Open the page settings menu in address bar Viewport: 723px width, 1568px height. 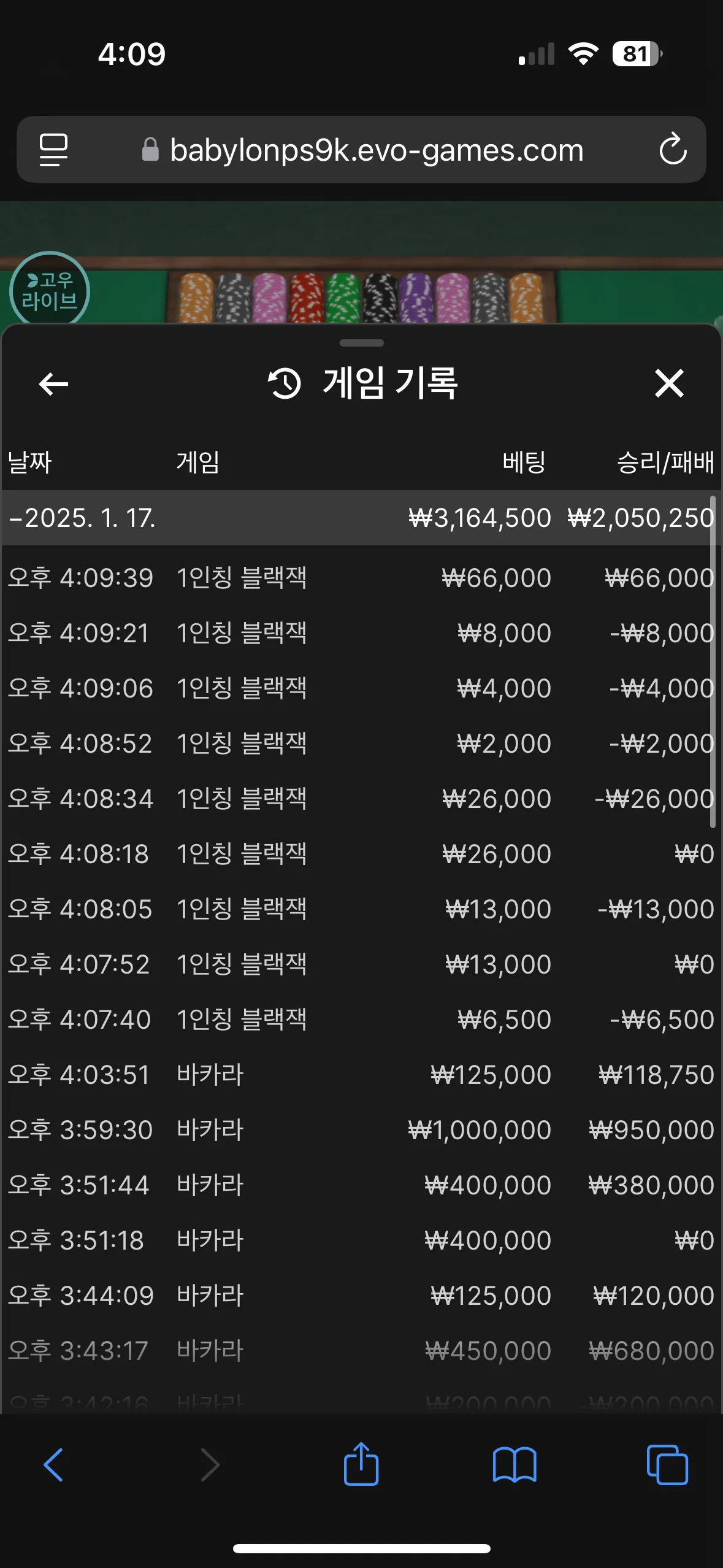pos(53,150)
